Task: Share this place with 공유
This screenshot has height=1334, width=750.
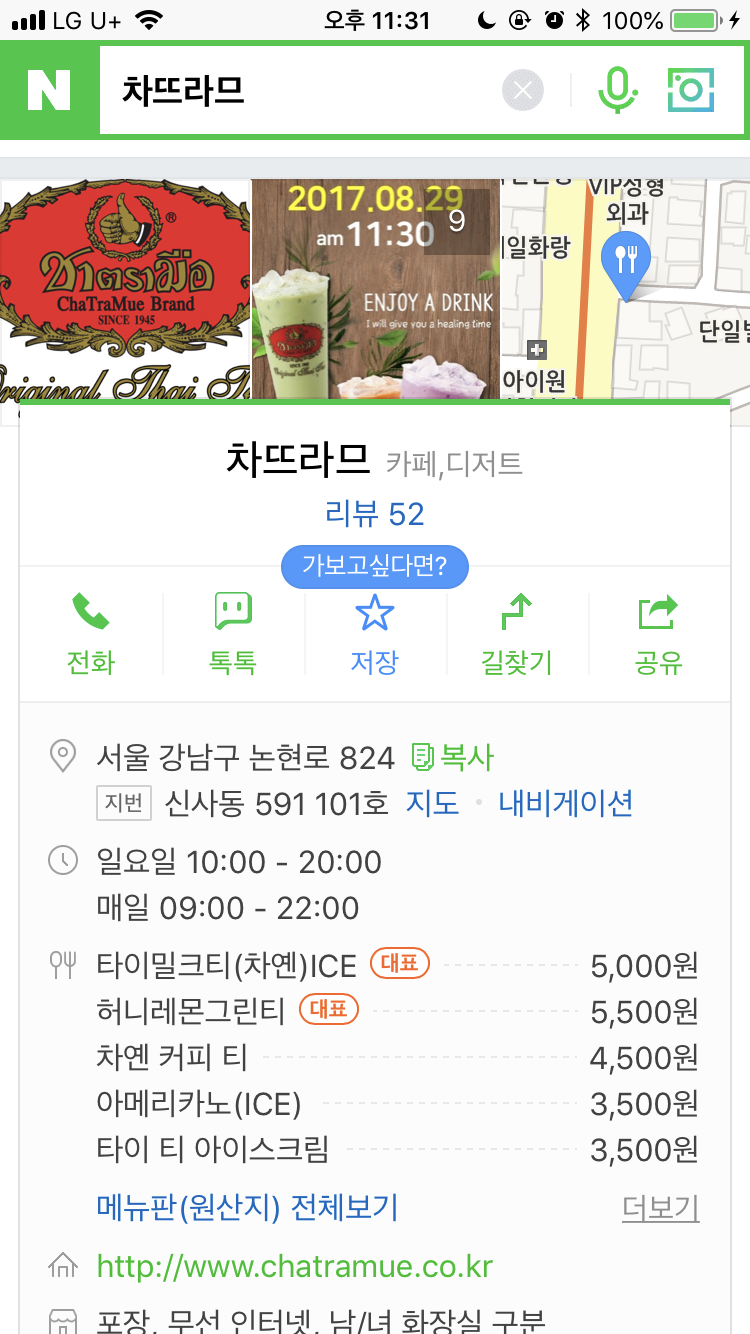Action: tap(659, 634)
